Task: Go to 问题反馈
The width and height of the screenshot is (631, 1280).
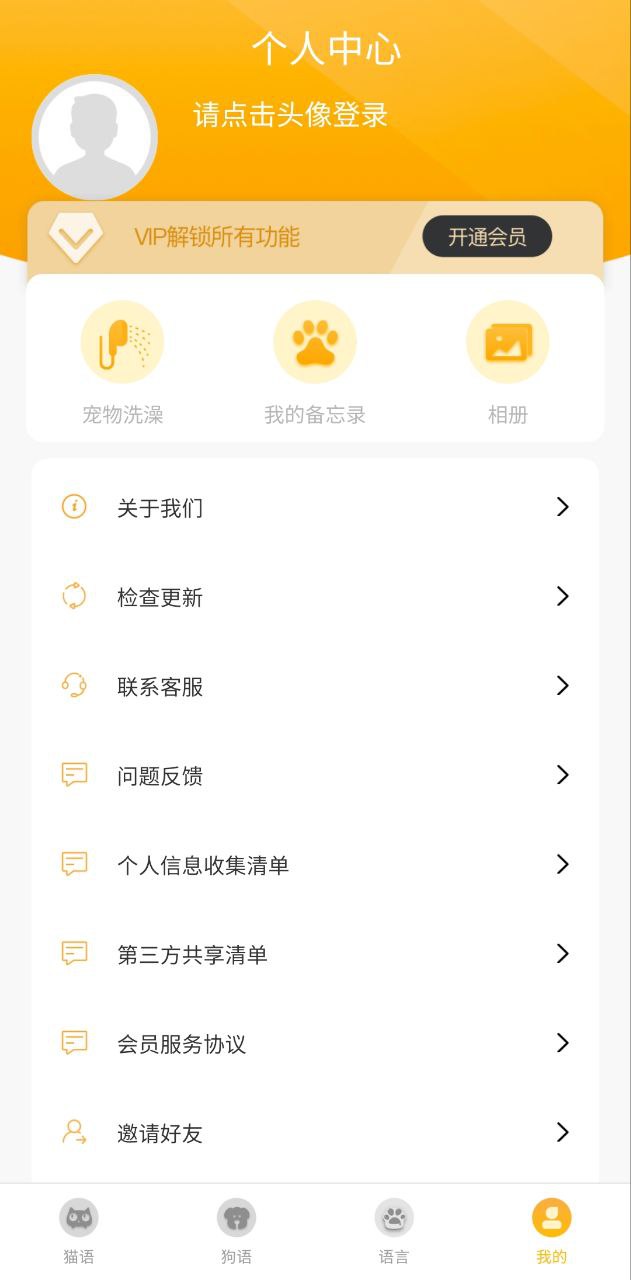Action: [315, 775]
